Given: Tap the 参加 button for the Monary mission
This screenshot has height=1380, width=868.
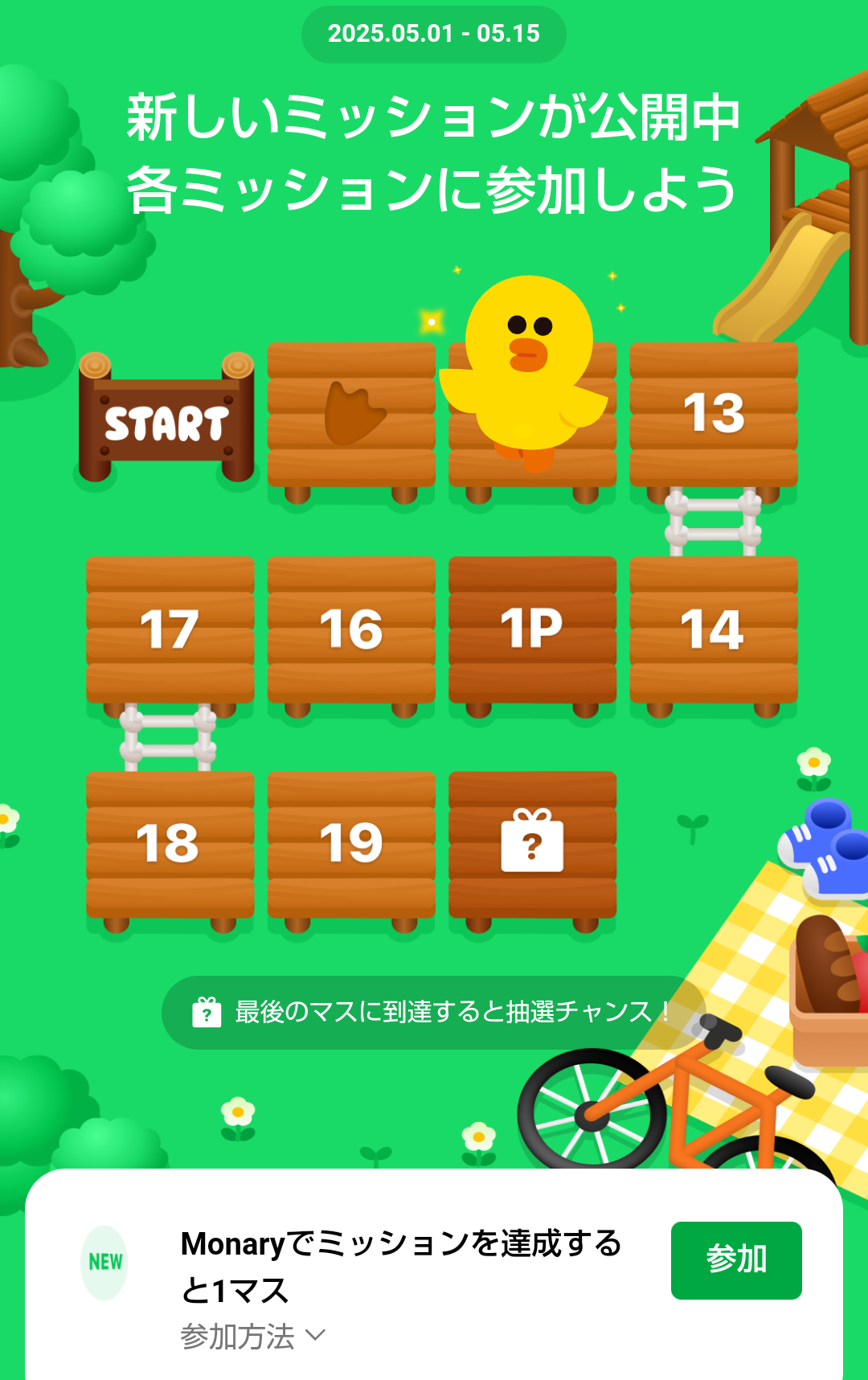Looking at the screenshot, I should 735,1259.
